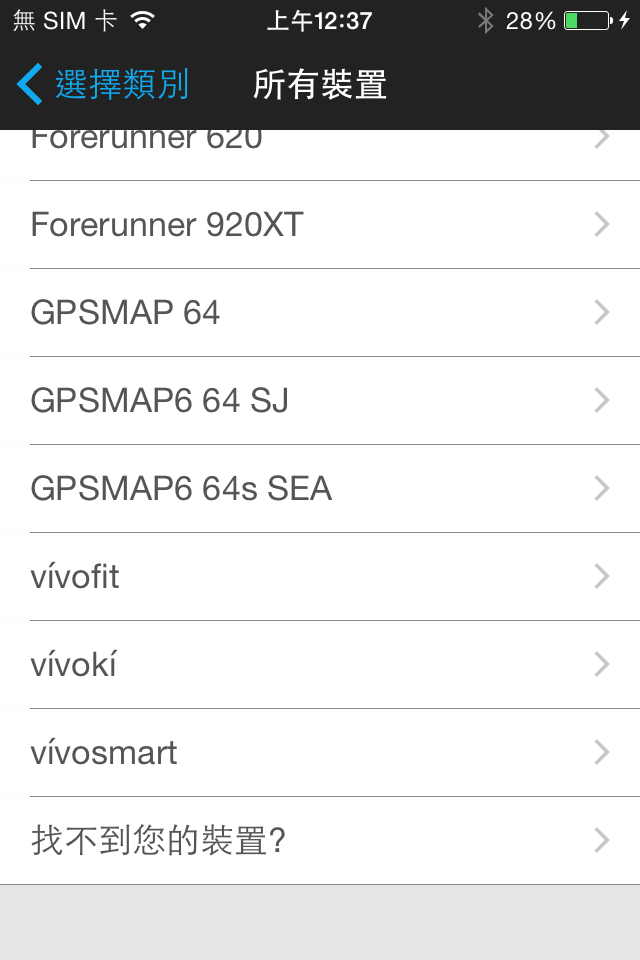Open GPSMAP6 64 SJ
Image resolution: width=640 pixels, height=960 pixels.
[320, 401]
